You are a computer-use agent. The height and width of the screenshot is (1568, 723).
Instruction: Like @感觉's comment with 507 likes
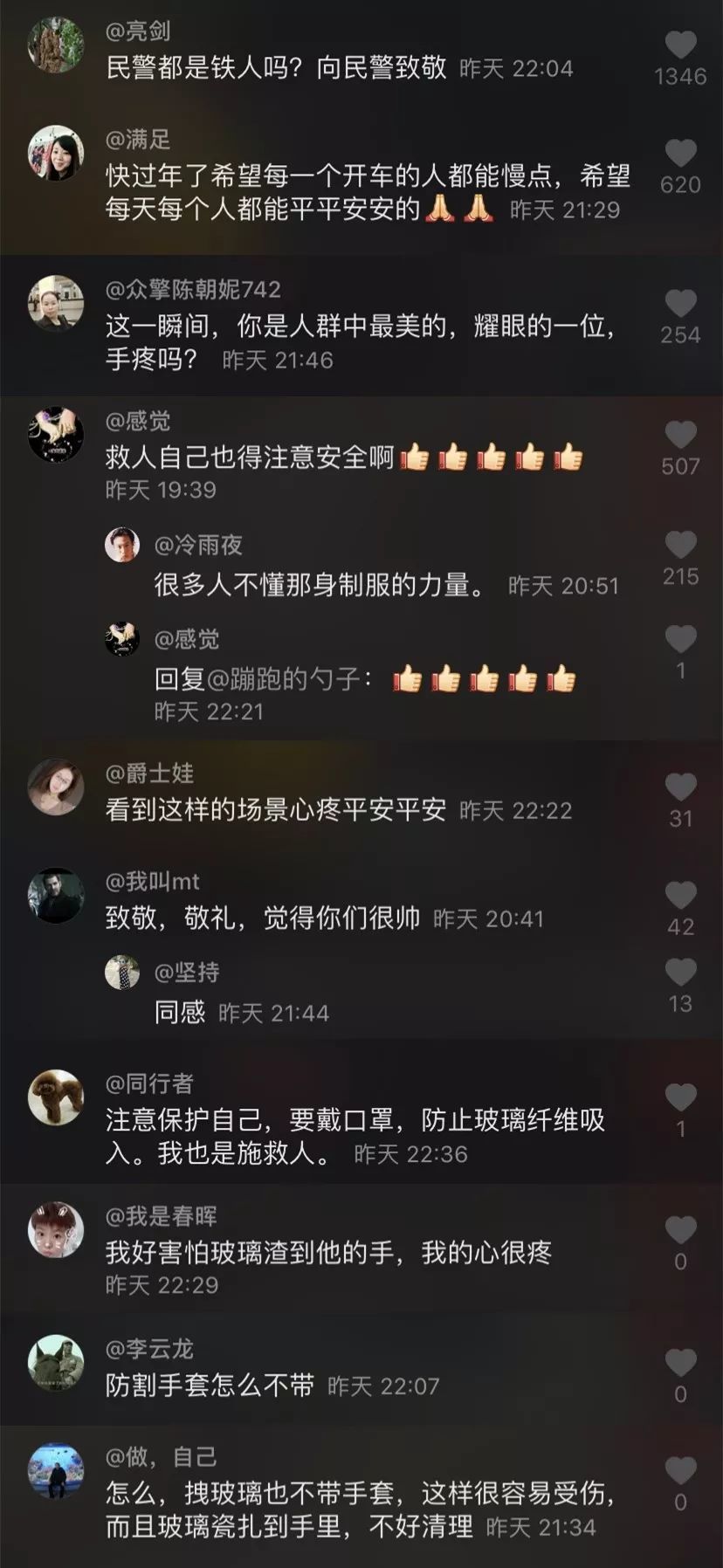coord(680,435)
